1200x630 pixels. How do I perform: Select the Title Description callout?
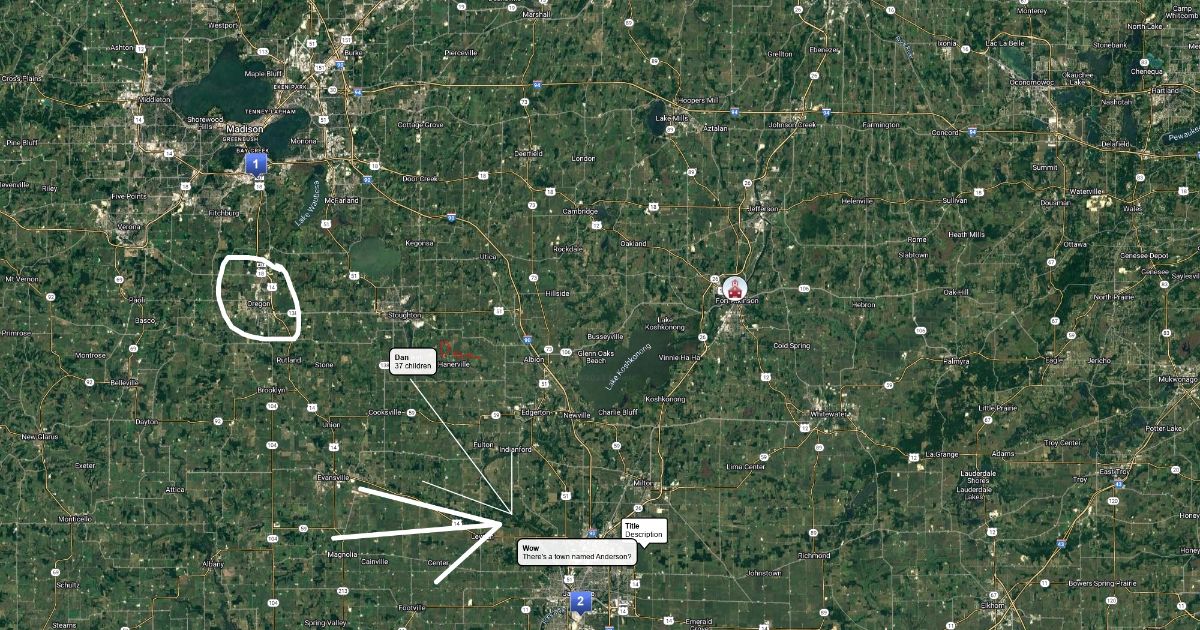coord(643,530)
